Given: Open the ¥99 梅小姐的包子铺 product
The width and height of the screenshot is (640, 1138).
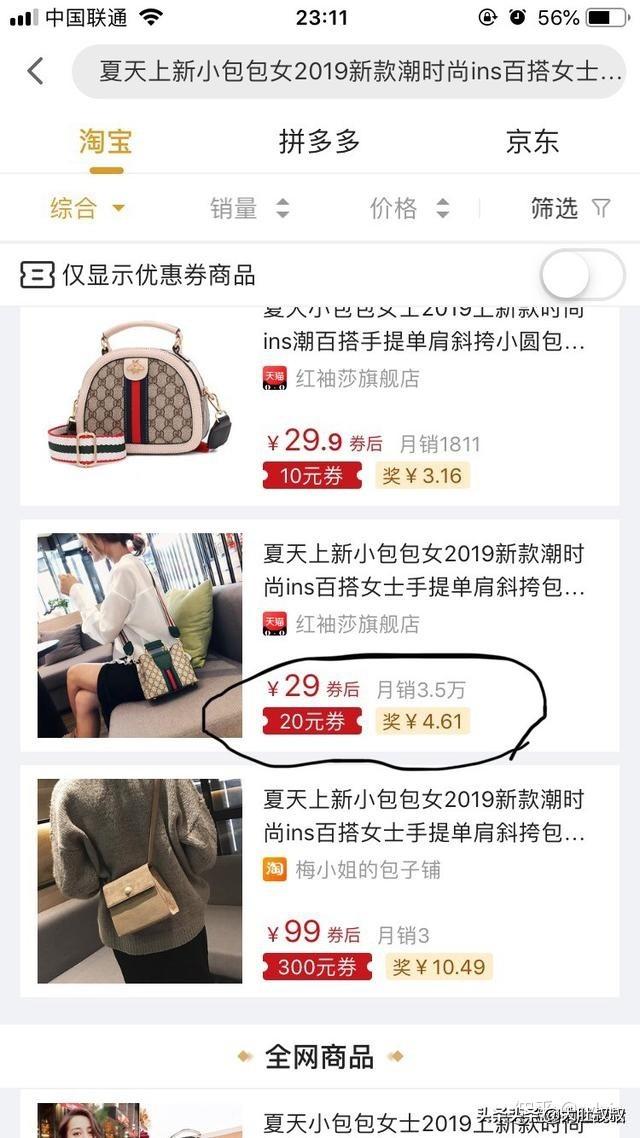Looking at the screenshot, I should click(319, 881).
